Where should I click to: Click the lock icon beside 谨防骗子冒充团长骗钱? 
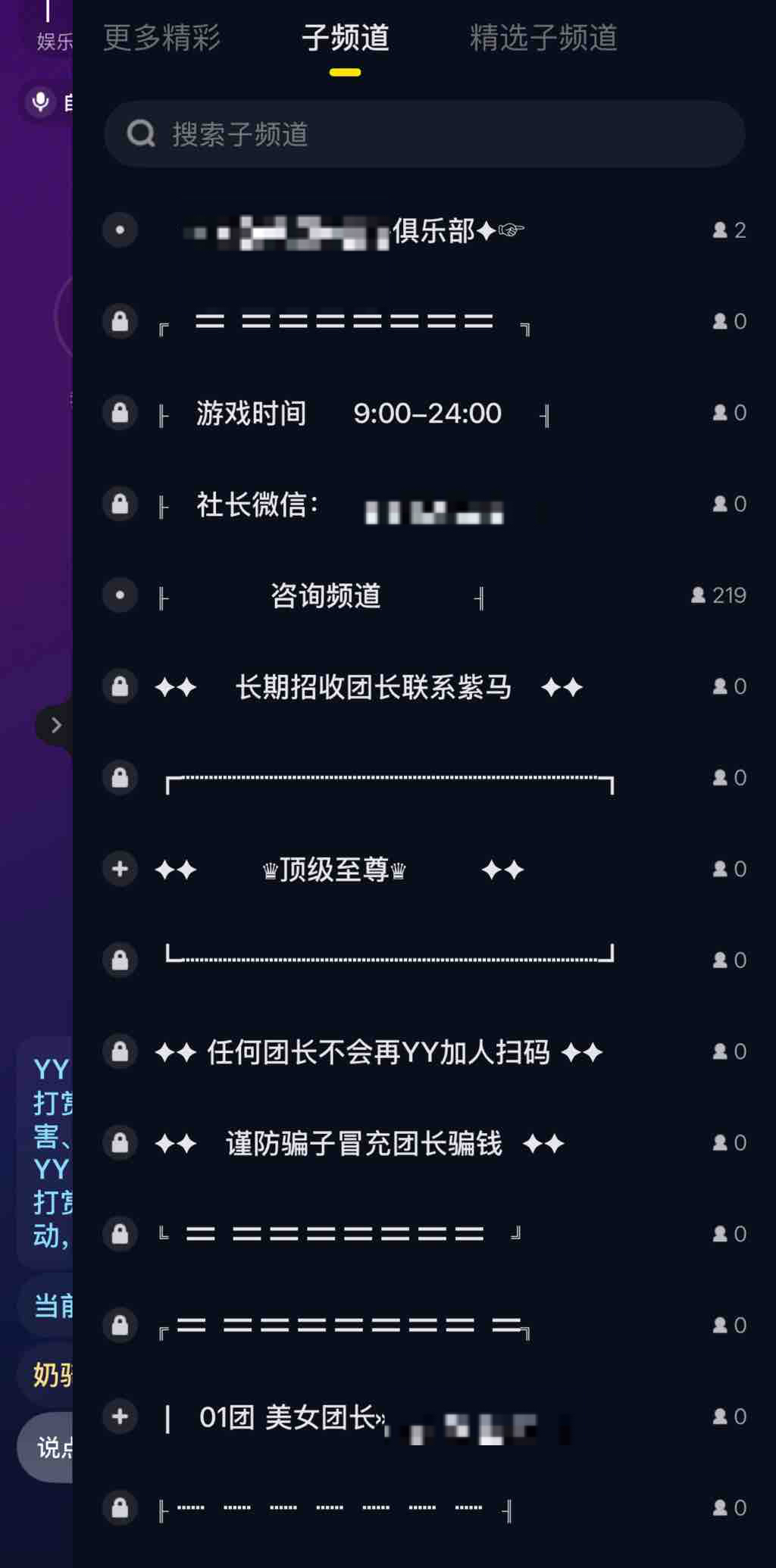pos(120,1144)
